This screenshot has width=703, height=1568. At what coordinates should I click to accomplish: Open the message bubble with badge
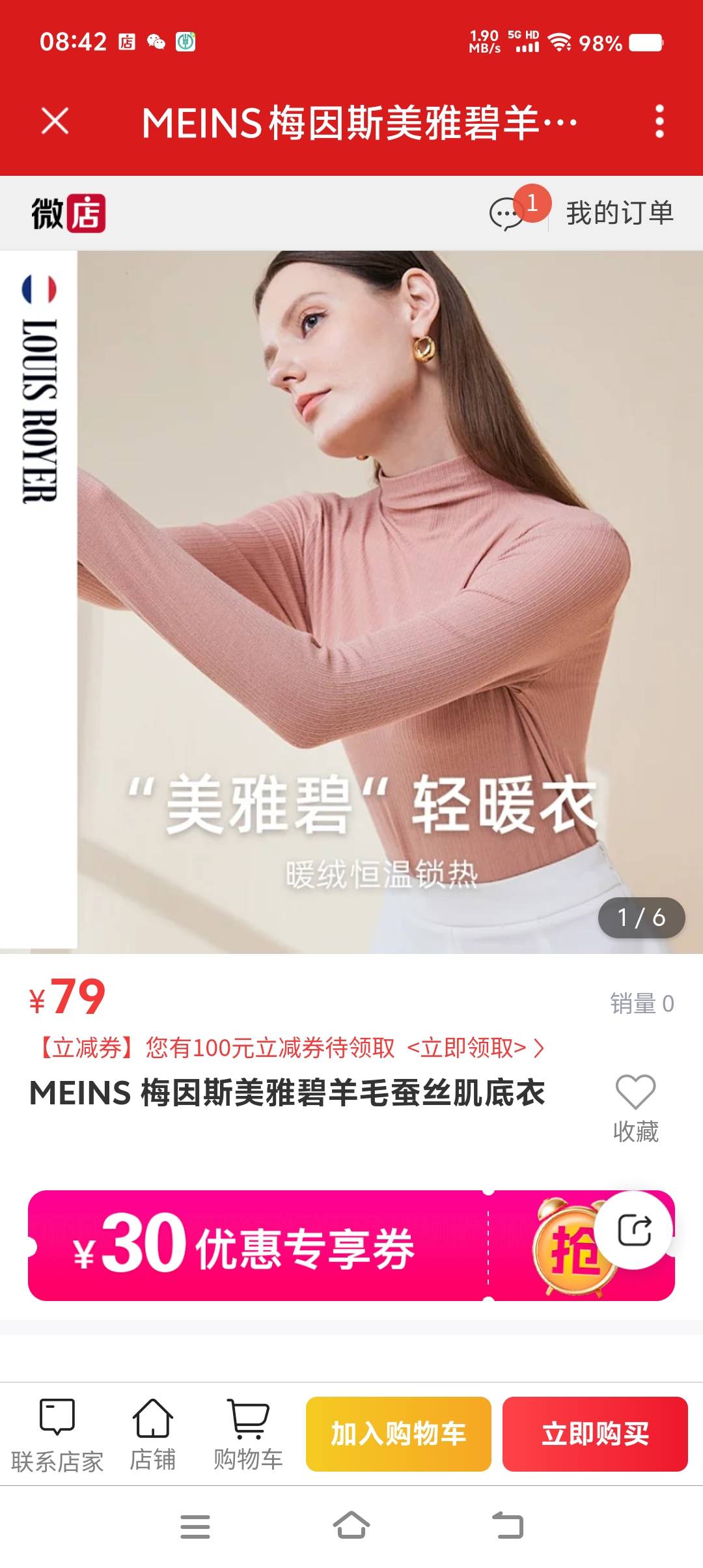point(508,214)
